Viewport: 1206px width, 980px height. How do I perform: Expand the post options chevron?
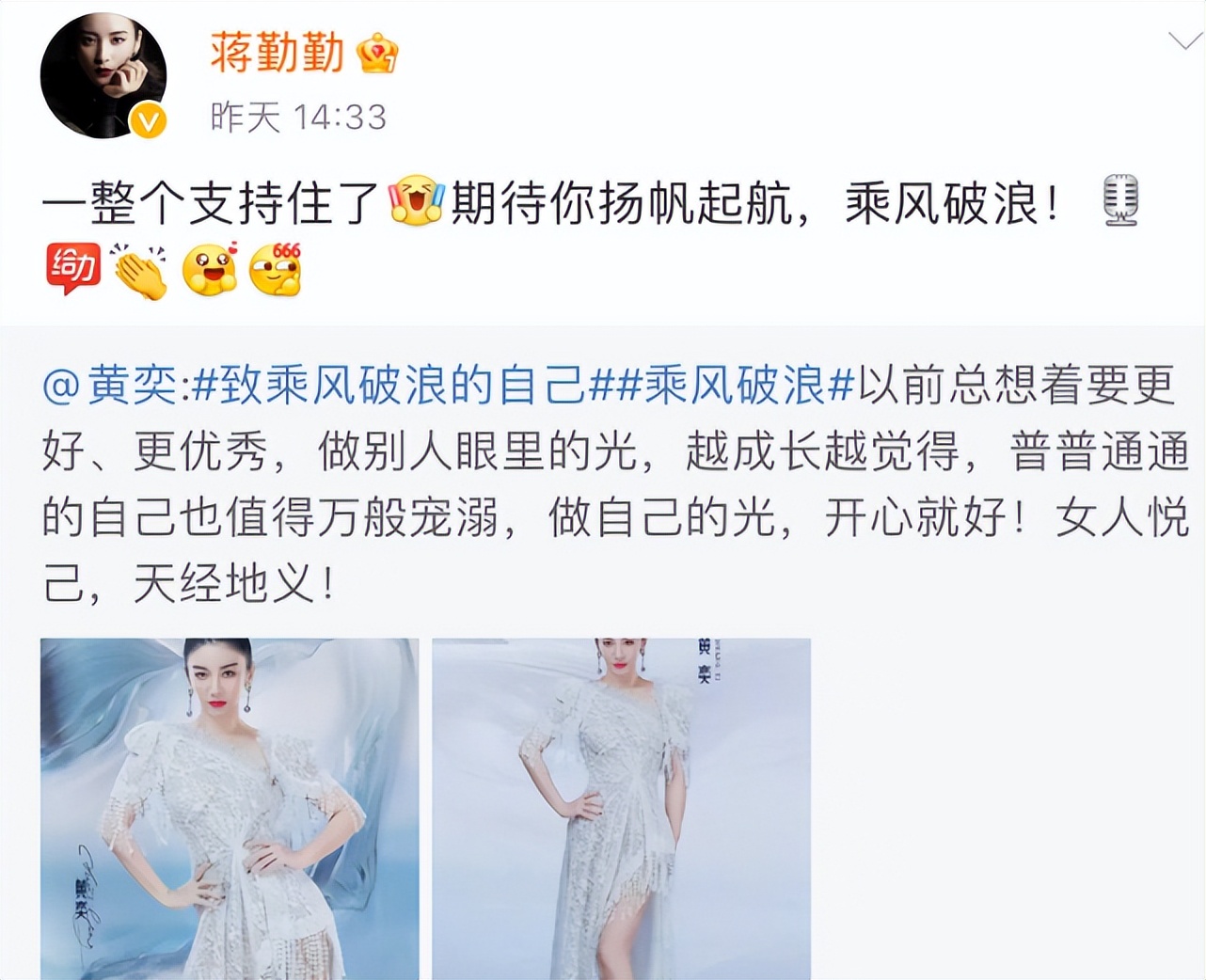pos(1184,40)
